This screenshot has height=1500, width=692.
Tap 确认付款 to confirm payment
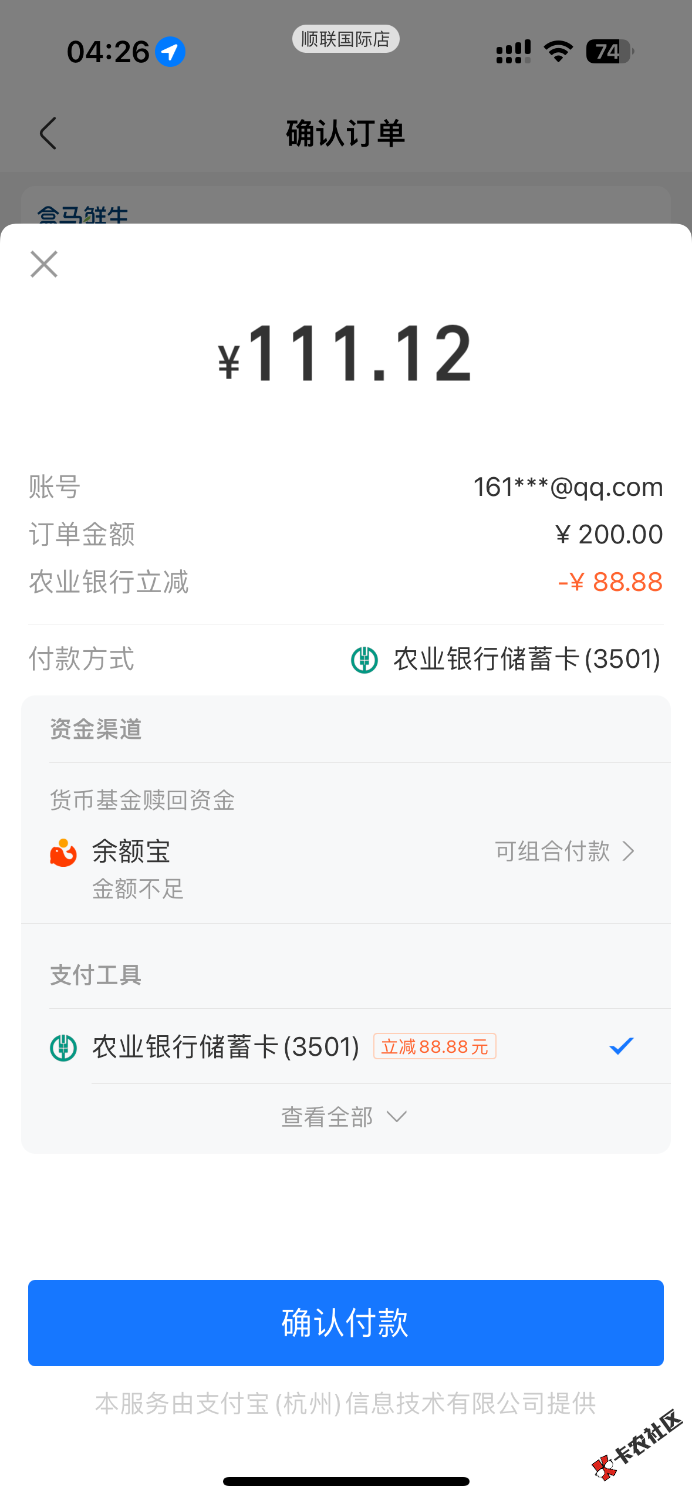(346, 1323)
